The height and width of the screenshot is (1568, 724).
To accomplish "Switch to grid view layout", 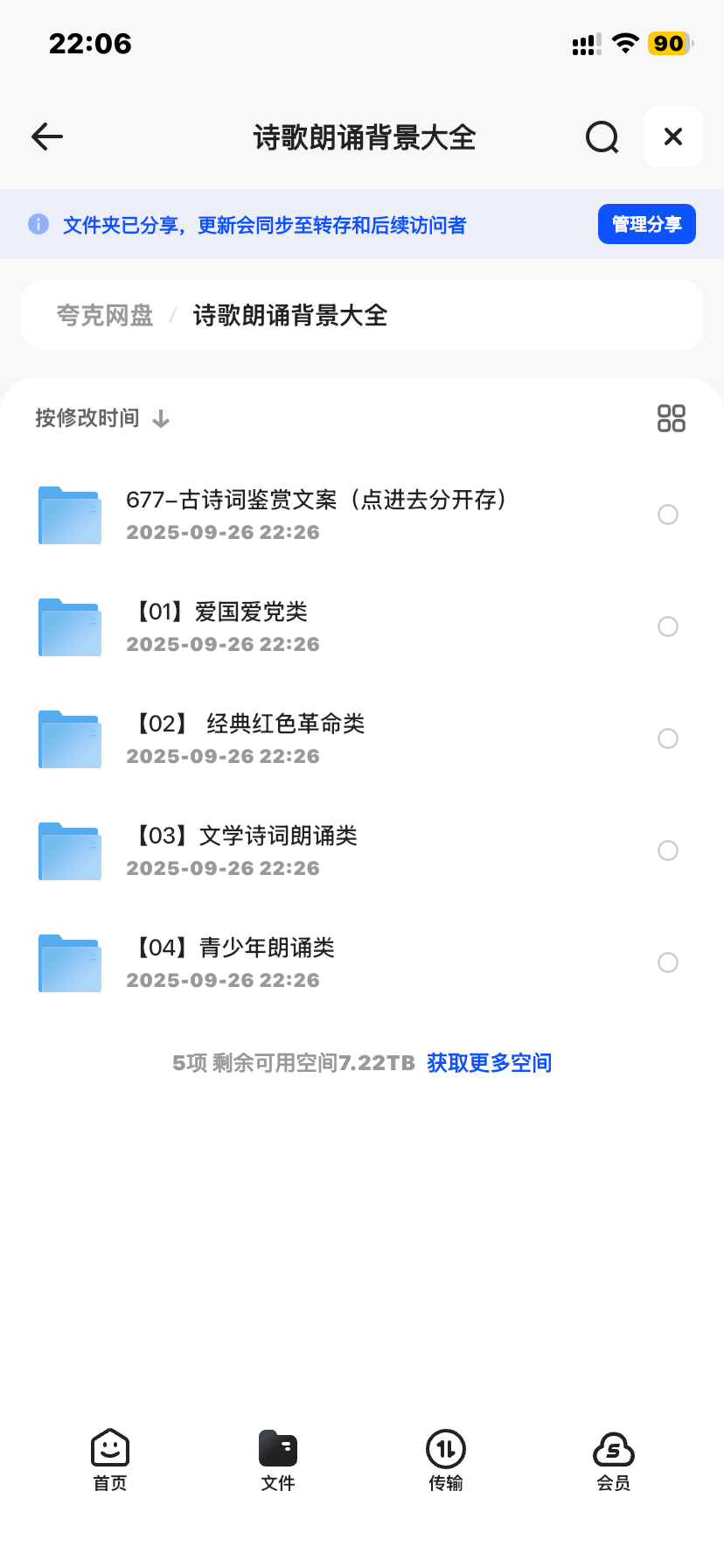I will tap(671, 418).
